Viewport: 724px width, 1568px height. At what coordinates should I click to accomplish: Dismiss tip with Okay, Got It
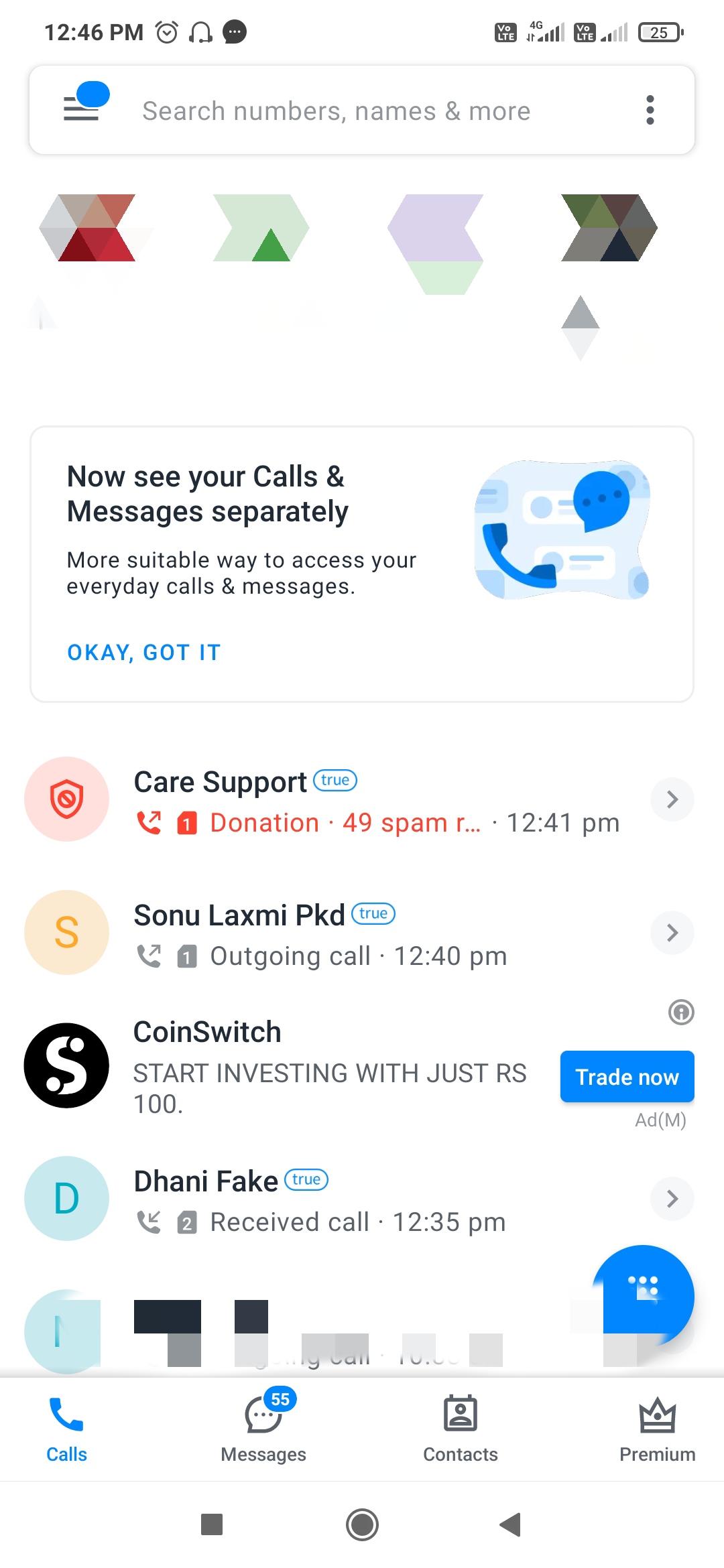pos(143,652)
